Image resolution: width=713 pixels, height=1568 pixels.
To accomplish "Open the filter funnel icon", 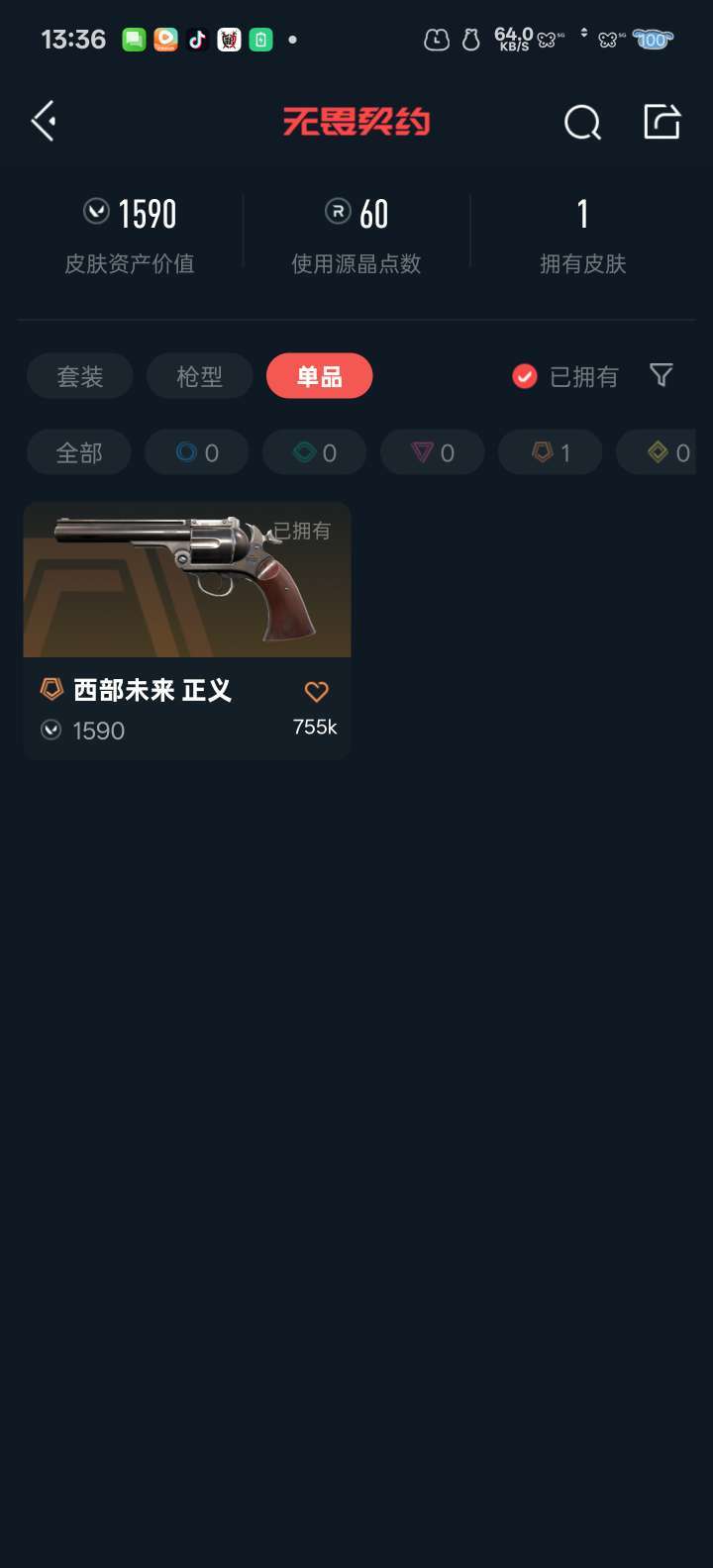I will point(662,375).
